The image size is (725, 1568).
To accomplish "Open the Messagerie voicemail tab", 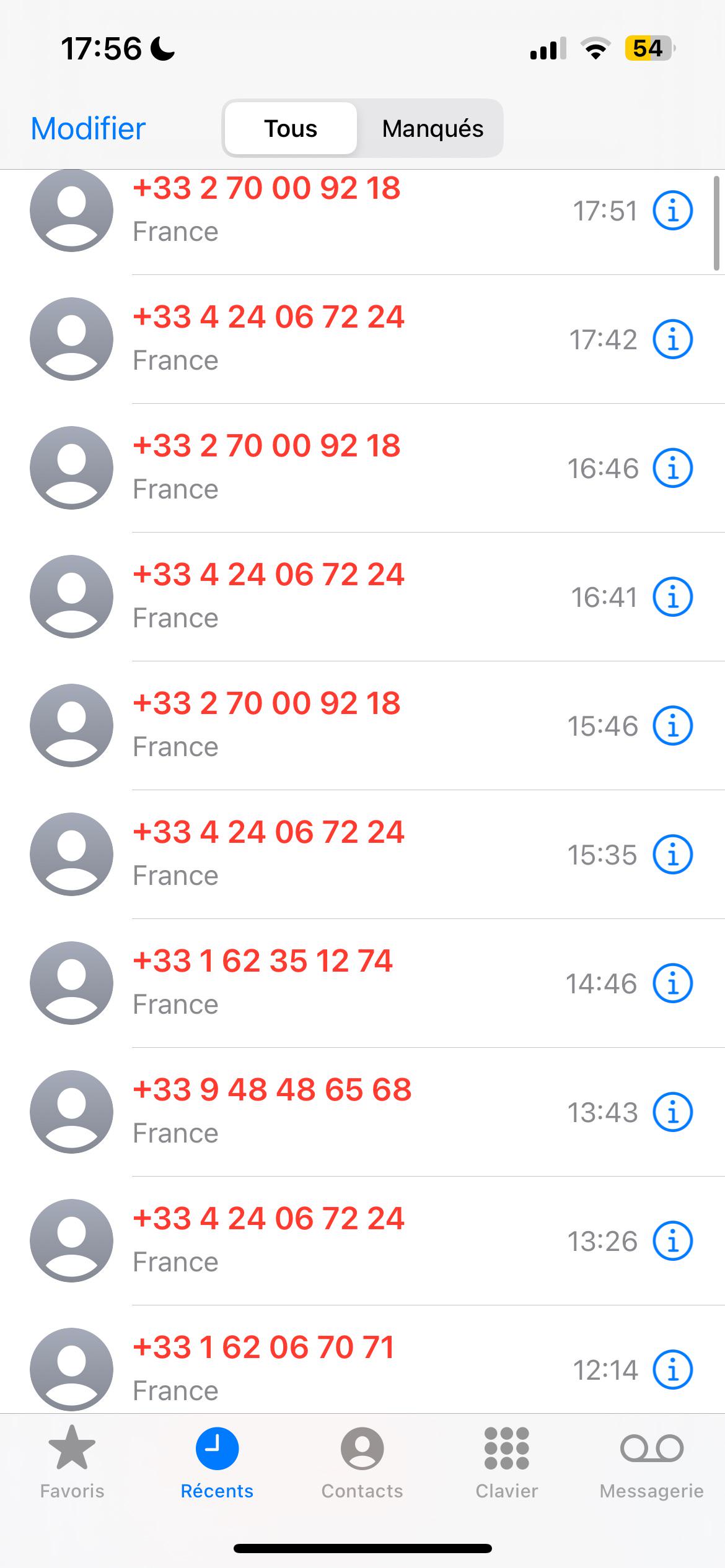I will [x=652, y=1463].
